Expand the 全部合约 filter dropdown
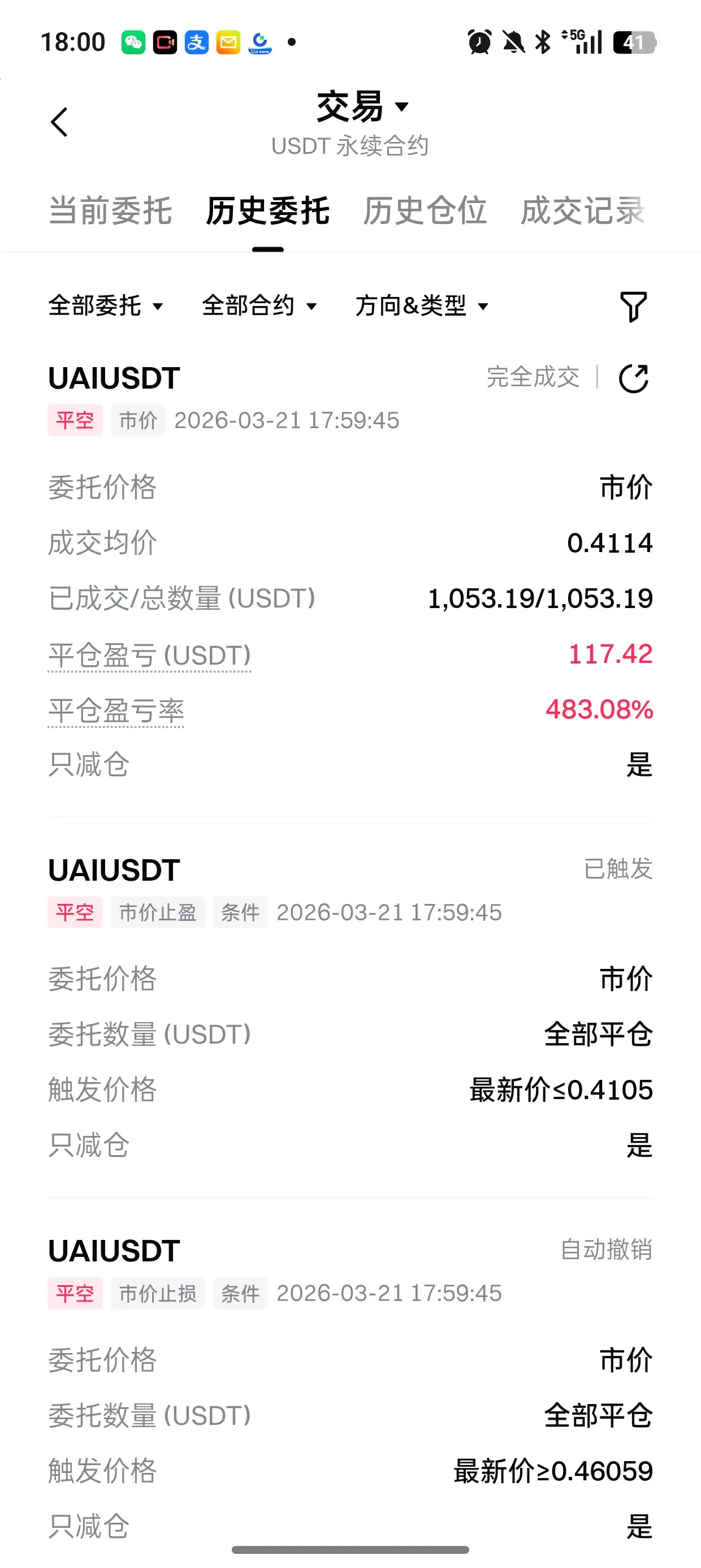The width and height of the screenshot is (701, 1568). 260,305
